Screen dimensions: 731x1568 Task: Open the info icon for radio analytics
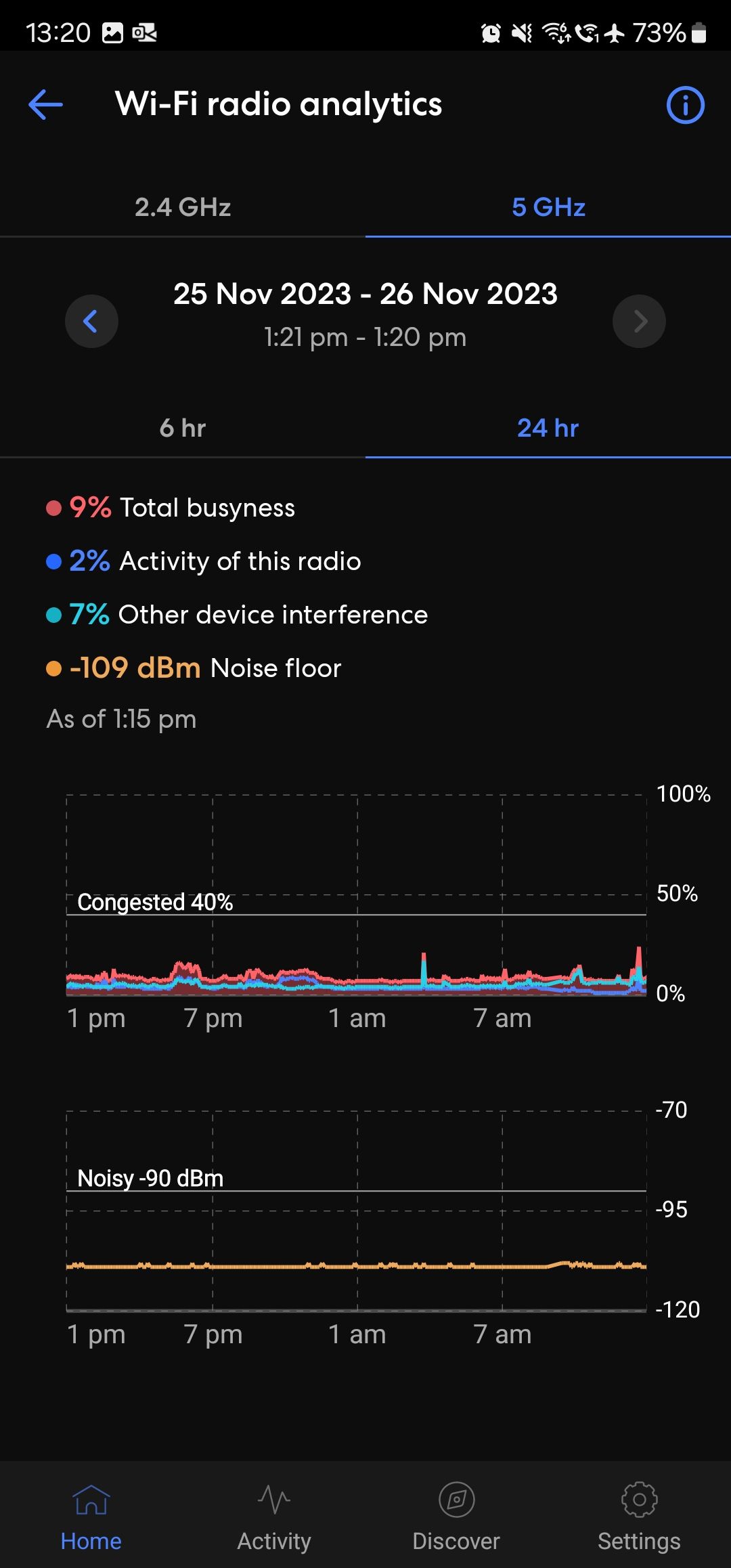(685, 105)
